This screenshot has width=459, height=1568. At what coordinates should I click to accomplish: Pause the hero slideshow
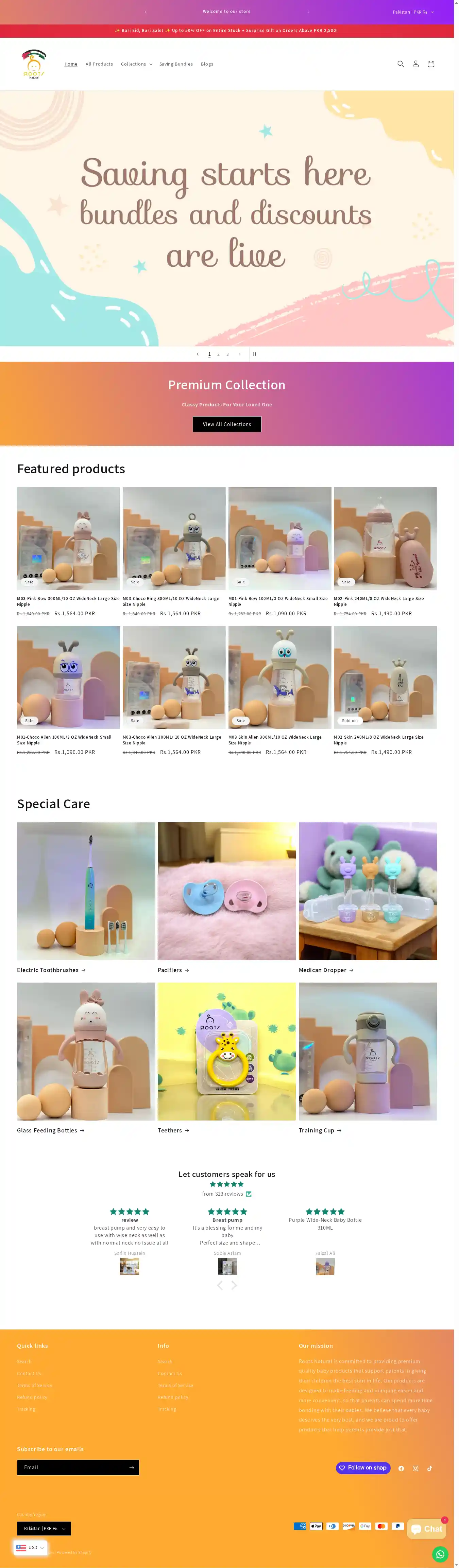click(254, 354)
